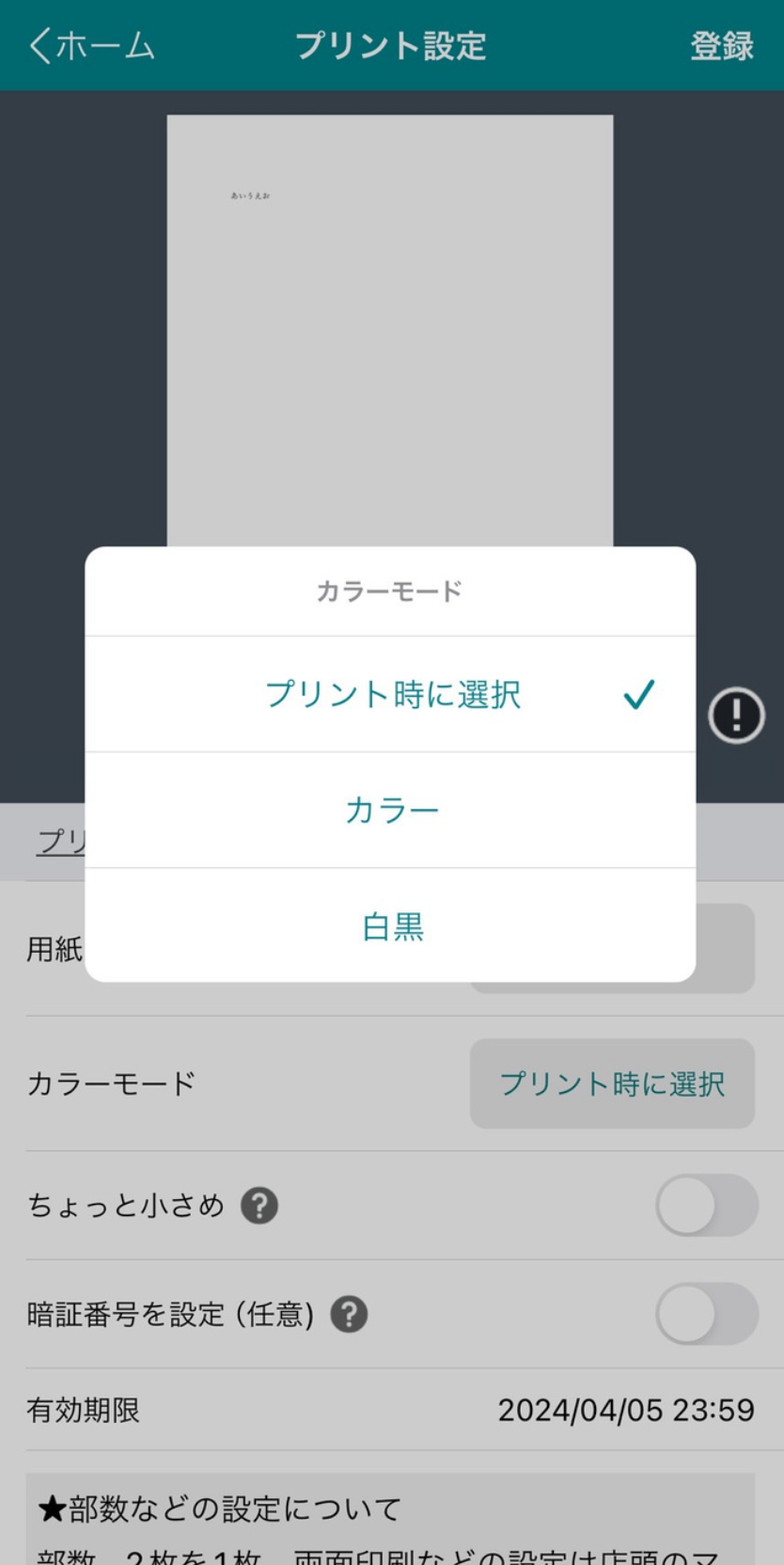Open the カラーモード dropdown button
This screenshot has width=784, height=1565.
[612, 1083]
